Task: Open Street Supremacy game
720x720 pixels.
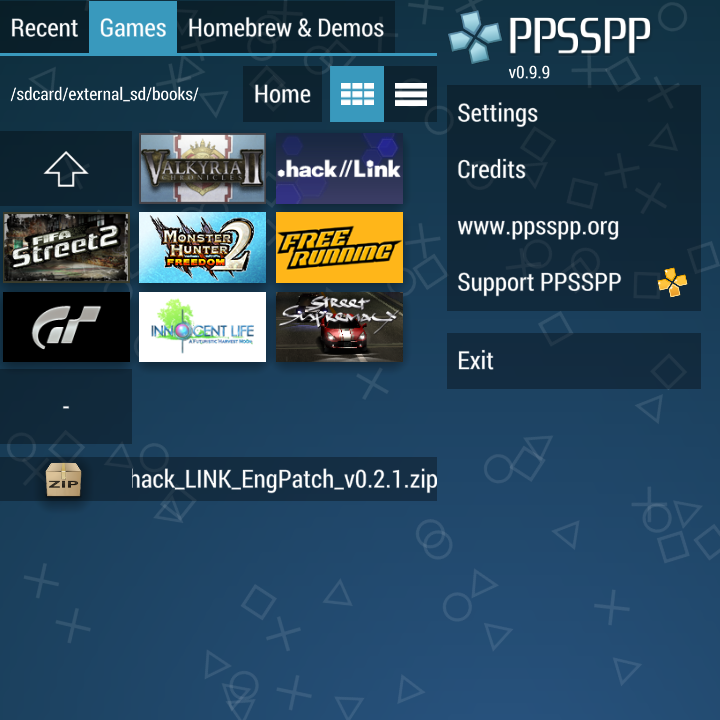Action: [x=339, y=326]
